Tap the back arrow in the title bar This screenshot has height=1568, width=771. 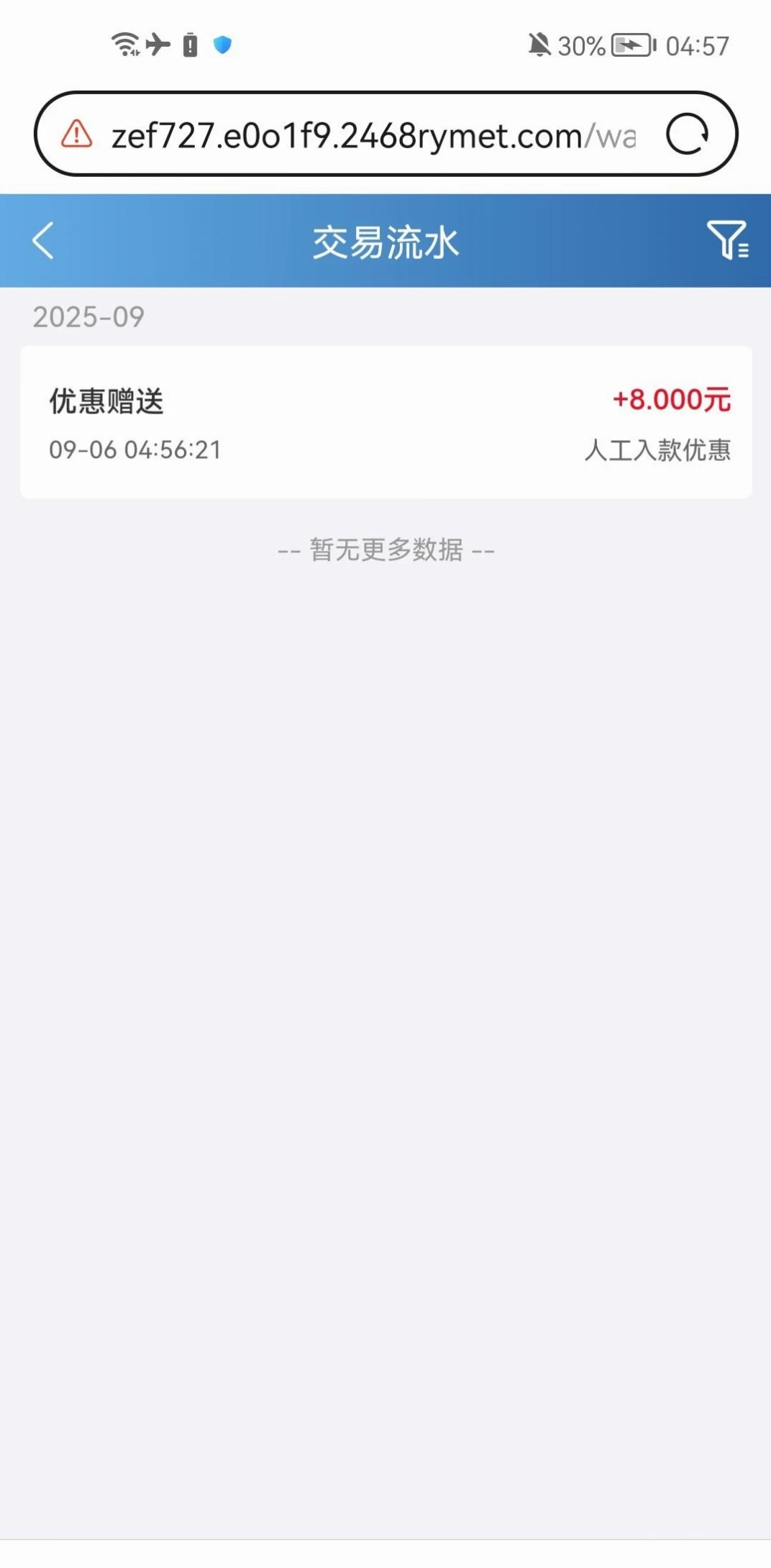click(43, 240)
